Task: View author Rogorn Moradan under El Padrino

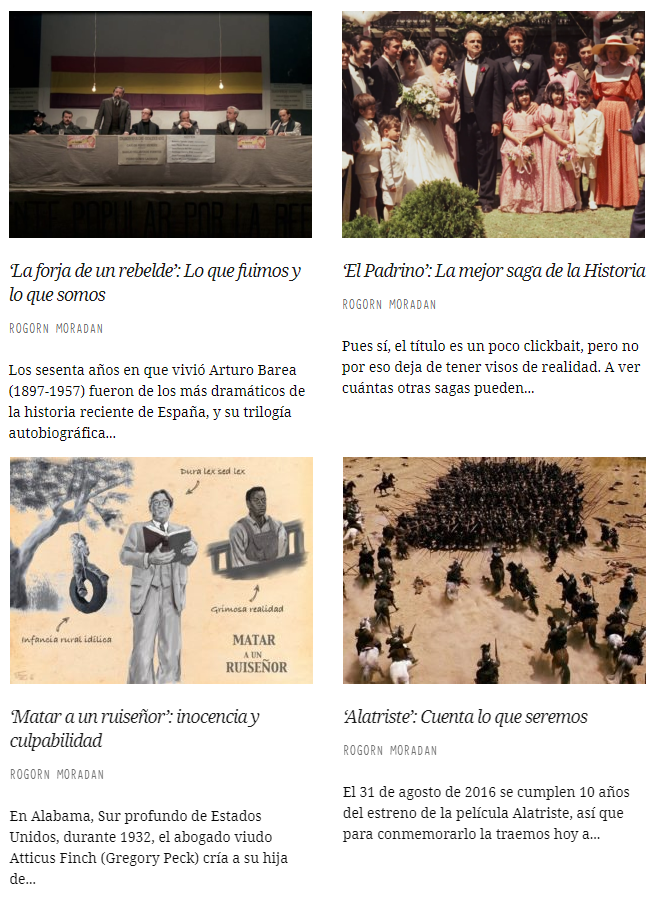Action: coord(389,304)
